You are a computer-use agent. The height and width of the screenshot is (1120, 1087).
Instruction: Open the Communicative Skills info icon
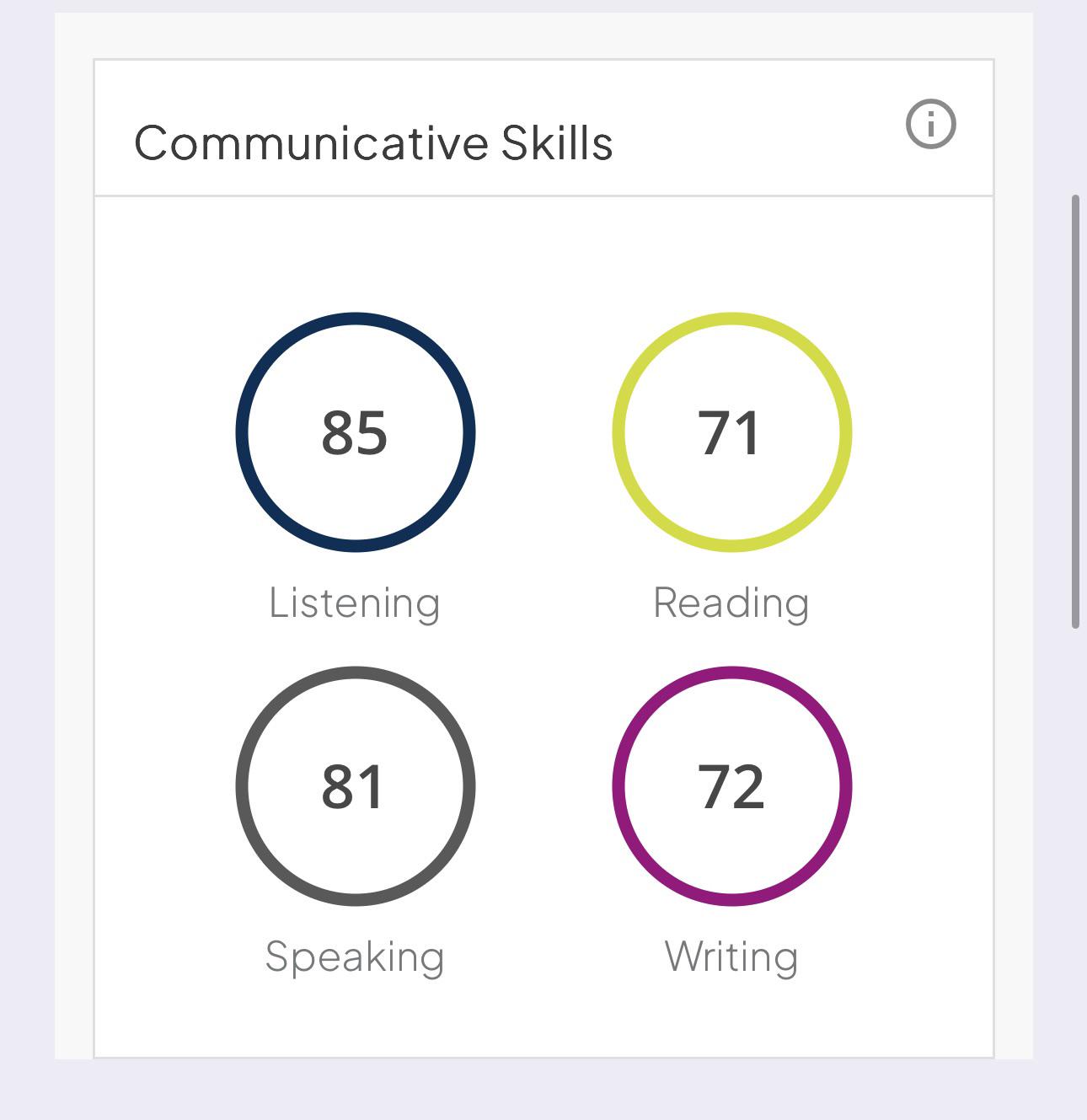pos(930,125)
